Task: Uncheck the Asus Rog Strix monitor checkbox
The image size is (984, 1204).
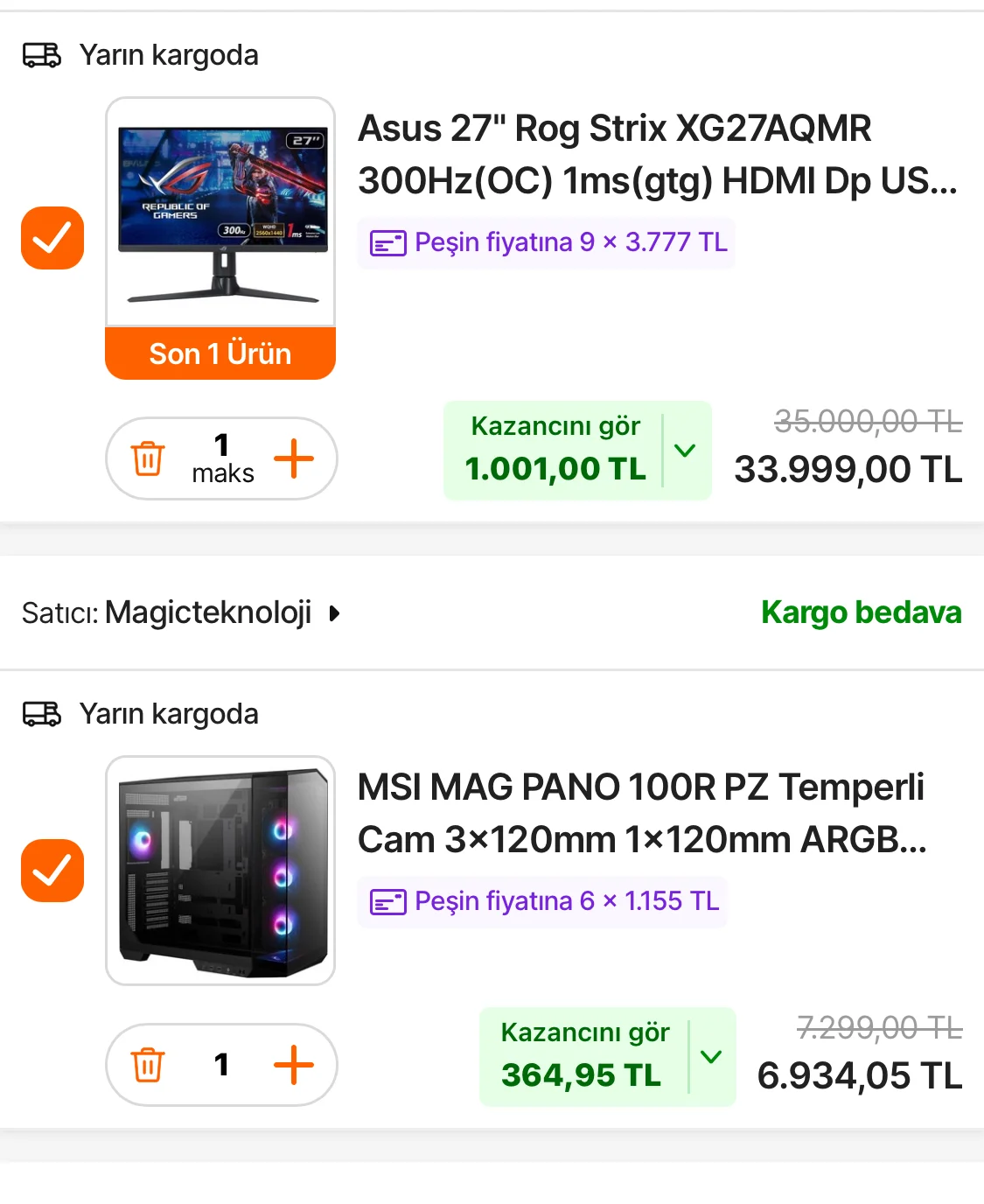Action: pyautogui.click(x=52, y=238)
